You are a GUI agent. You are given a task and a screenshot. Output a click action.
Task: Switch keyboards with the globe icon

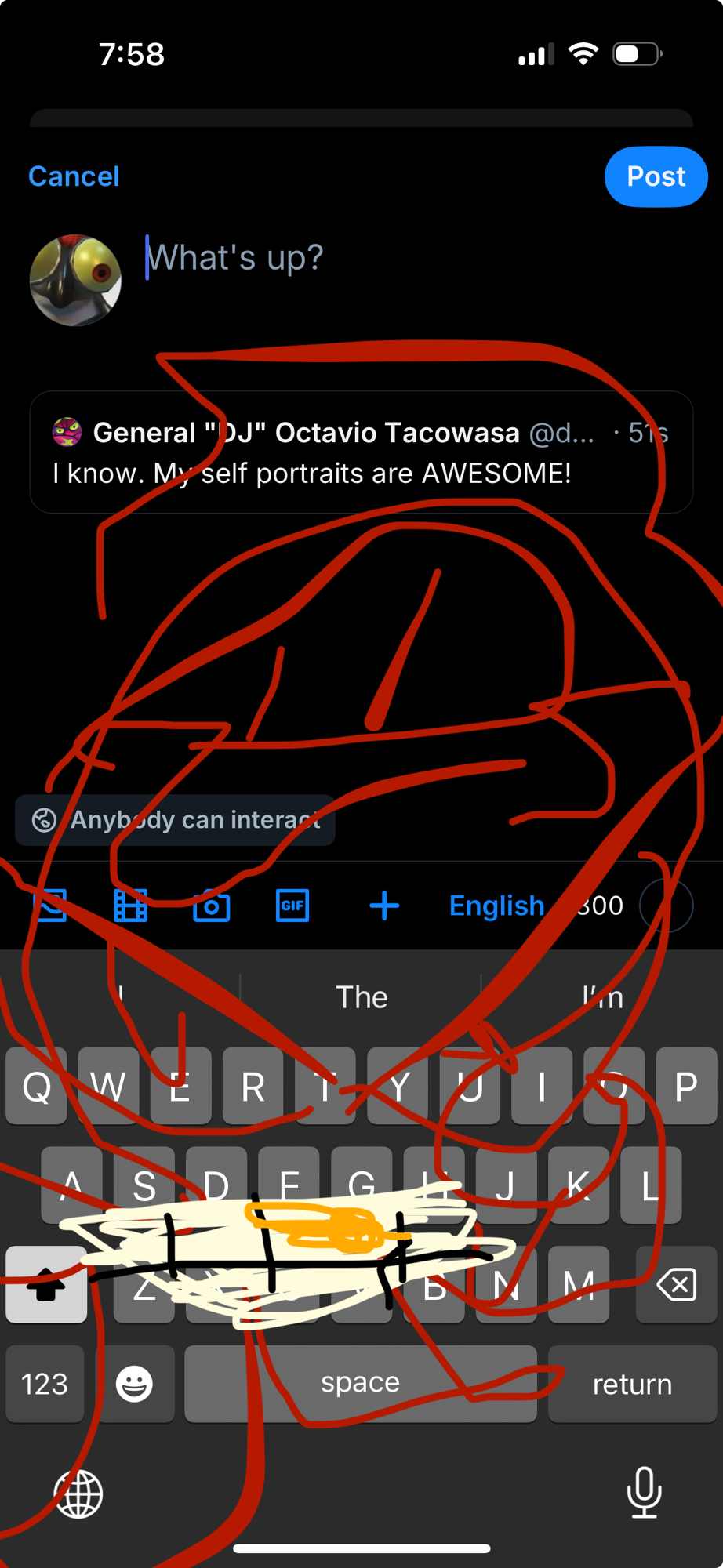click(x=78, y=1494)
